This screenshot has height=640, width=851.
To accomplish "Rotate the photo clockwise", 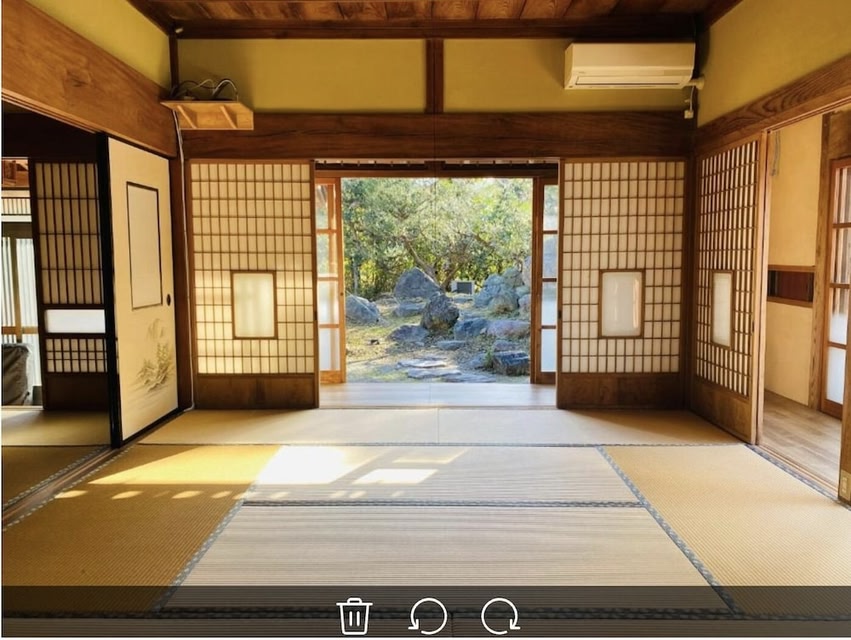I will coord(500,615).
